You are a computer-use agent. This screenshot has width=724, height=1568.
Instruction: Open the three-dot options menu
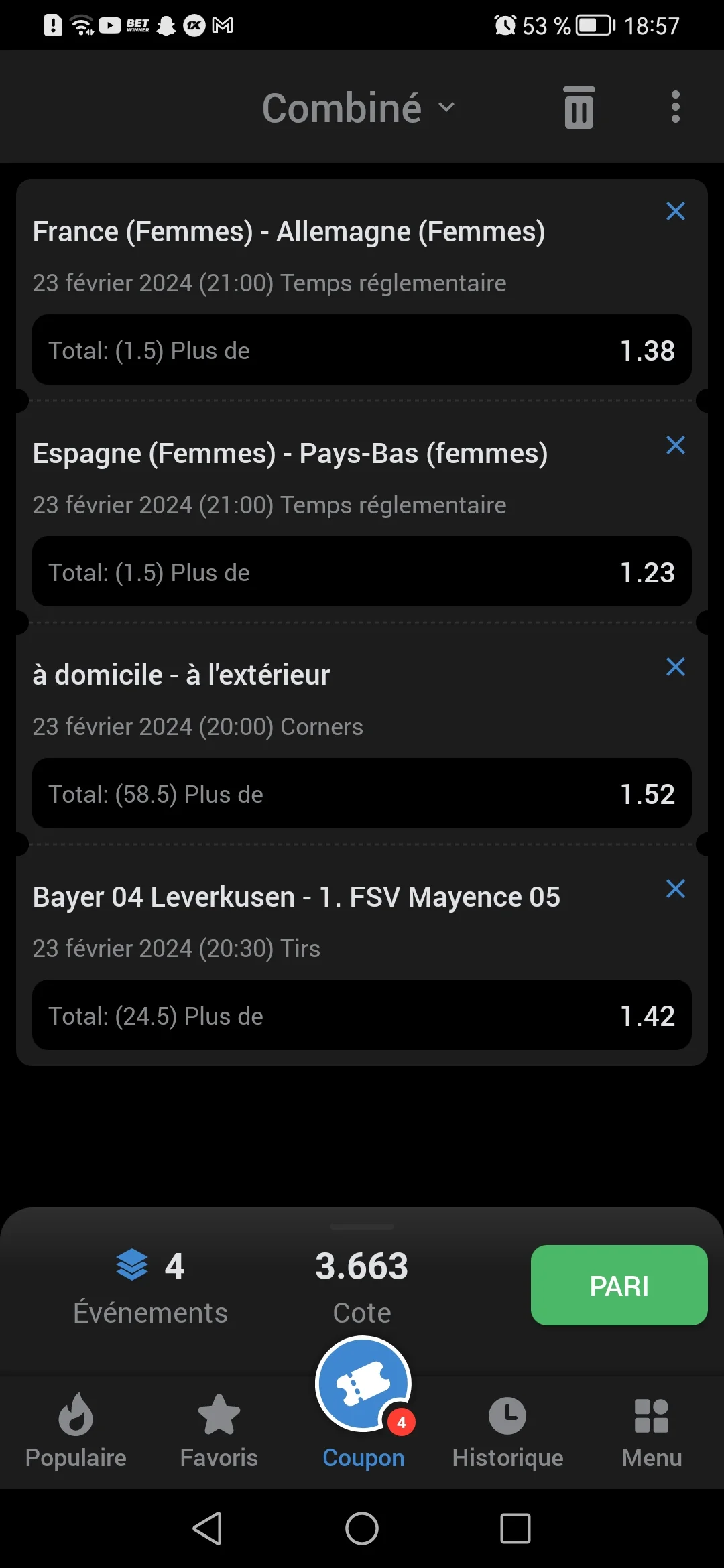pos(676,107)
